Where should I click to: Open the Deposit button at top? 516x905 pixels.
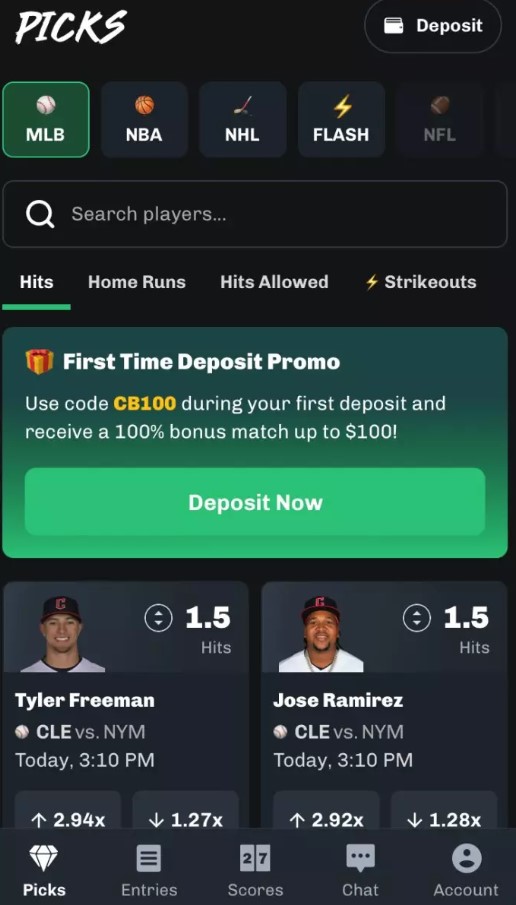[433, 26]
